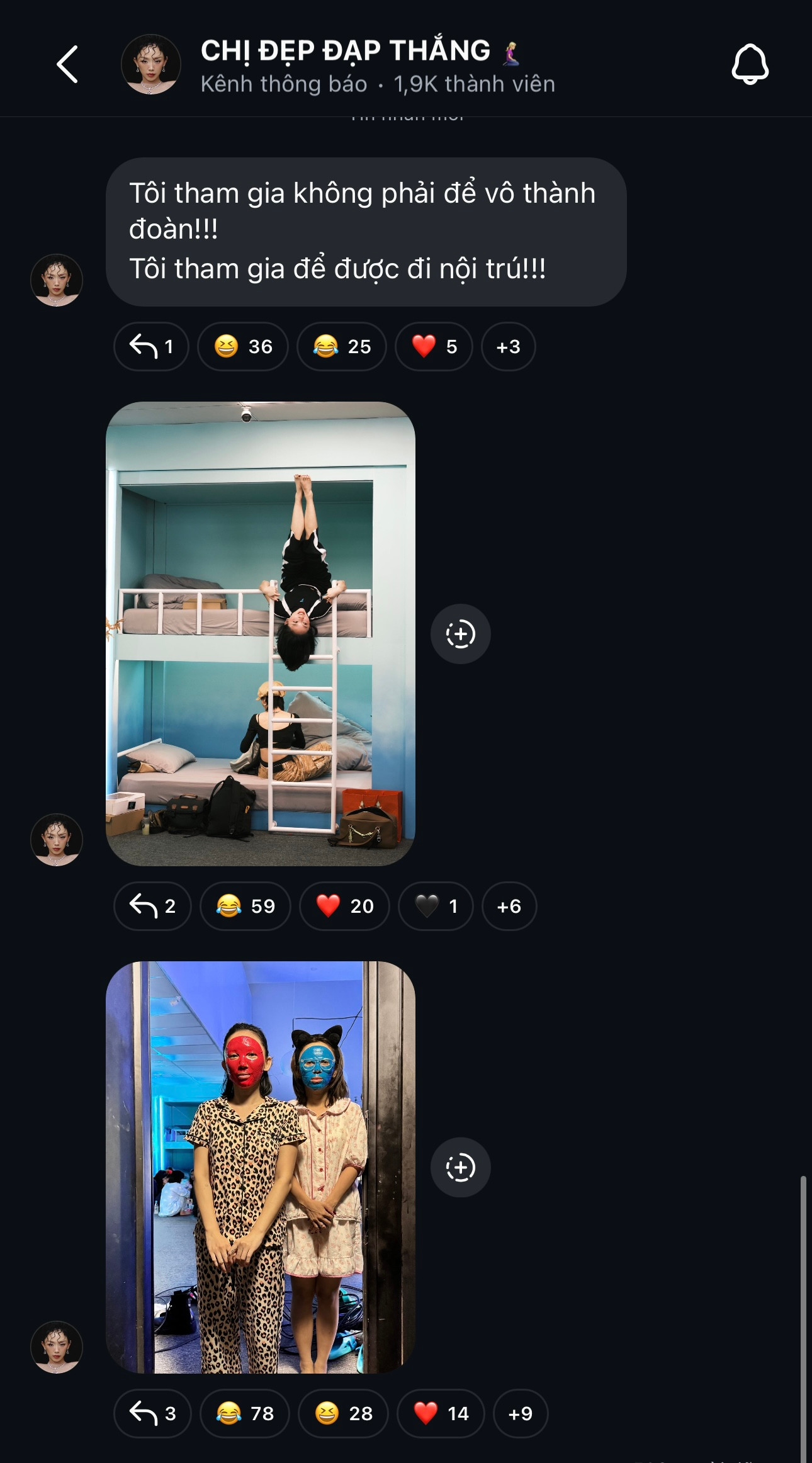Image resolution: width=812 pixels, height=1463 pixels.
Task: React with grinning emoji showing 36
Action: pos(243,346)
